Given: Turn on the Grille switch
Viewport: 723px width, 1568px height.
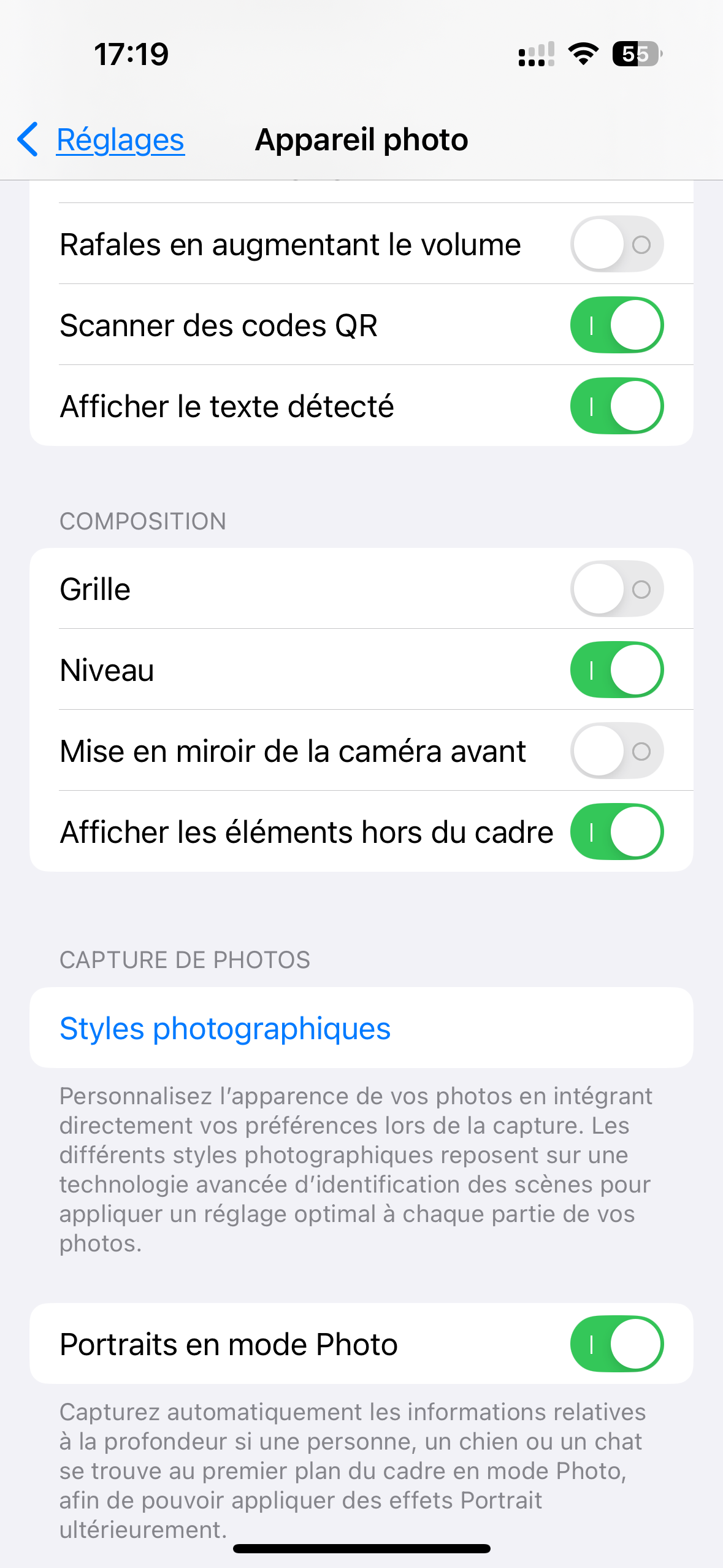Looking at the screenshot, I should click(x=616, y=589).
